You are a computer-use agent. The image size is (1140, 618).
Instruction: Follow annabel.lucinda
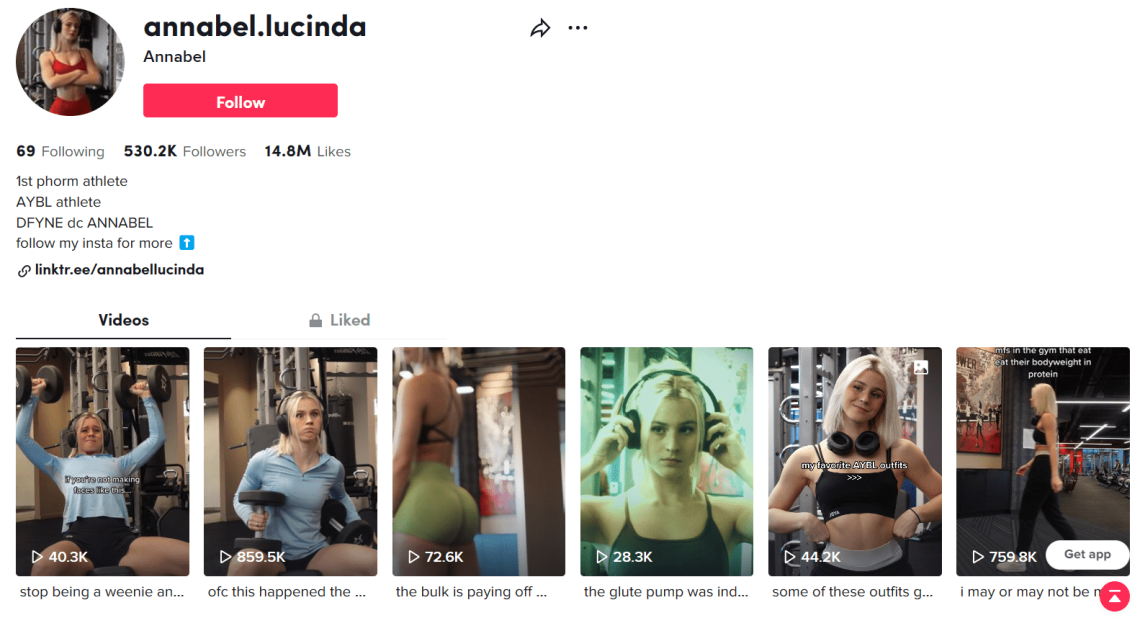[240, 101]
